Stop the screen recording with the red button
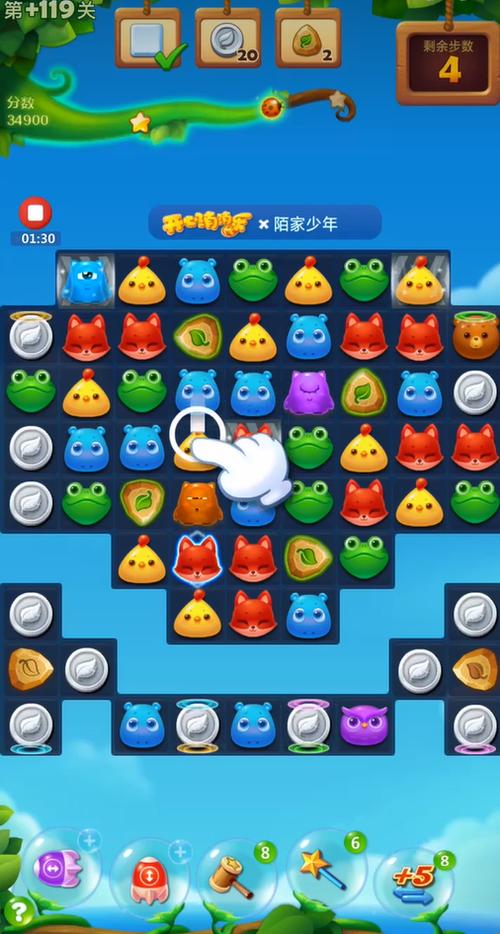Viewport: 500px width, 934px height. pyautogui.click(x=35, y=213)
